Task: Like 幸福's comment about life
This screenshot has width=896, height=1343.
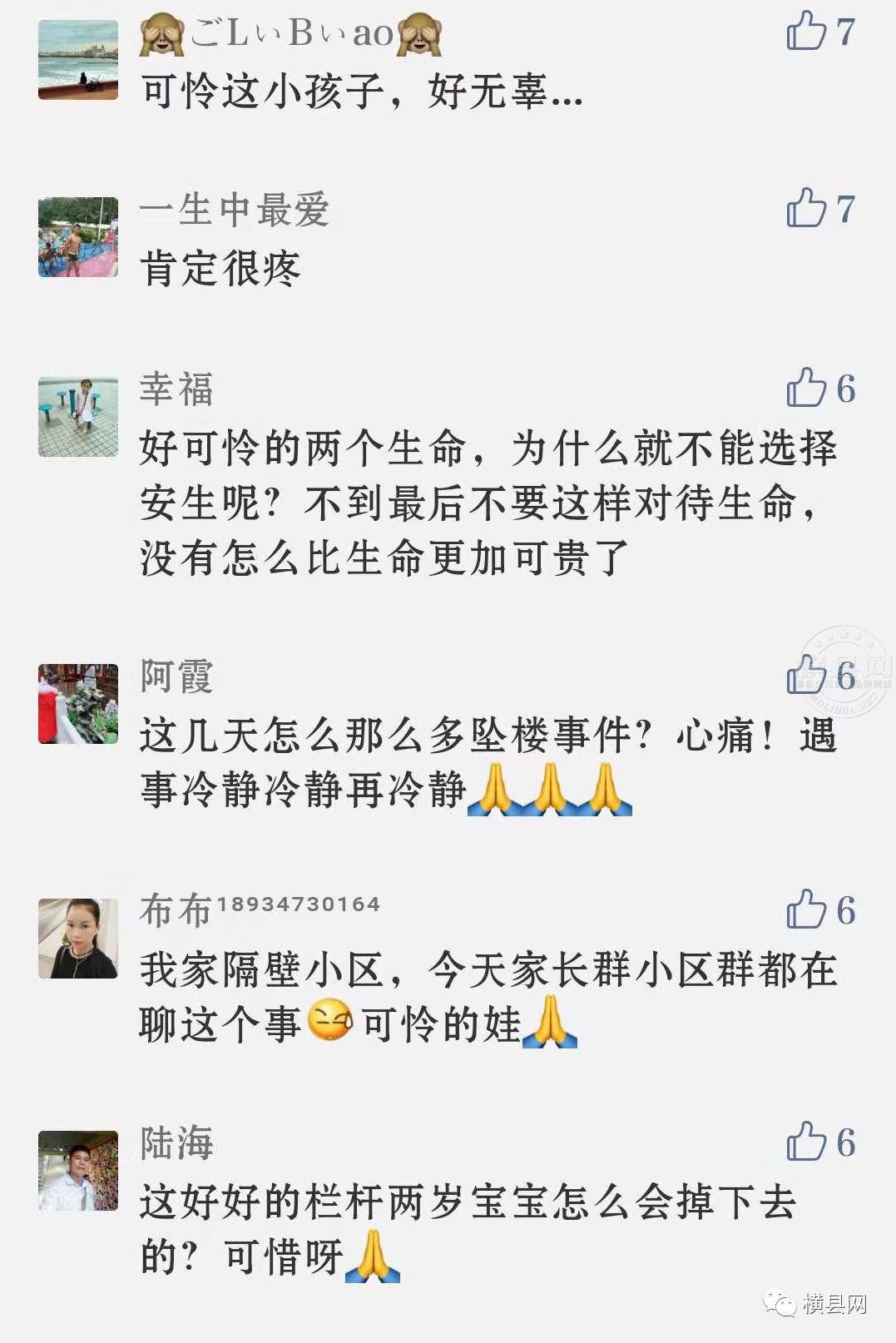Action: pos(806,388)
